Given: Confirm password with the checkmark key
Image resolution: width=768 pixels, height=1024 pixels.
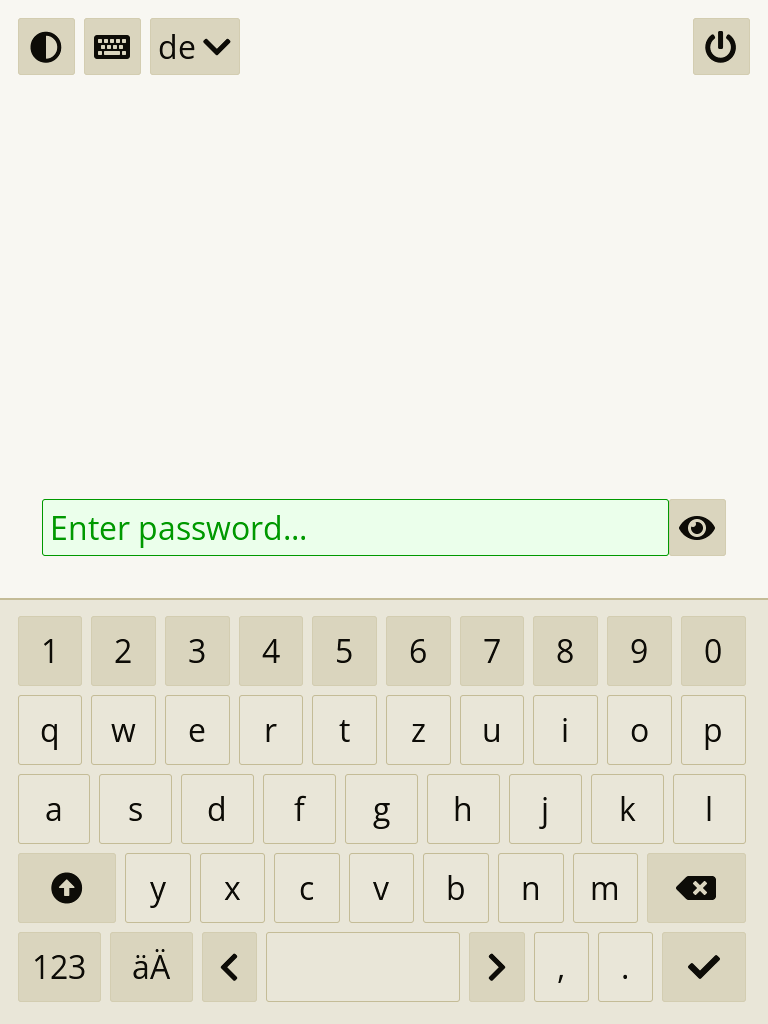Looking at the screenshot, I should click(704, 967).
